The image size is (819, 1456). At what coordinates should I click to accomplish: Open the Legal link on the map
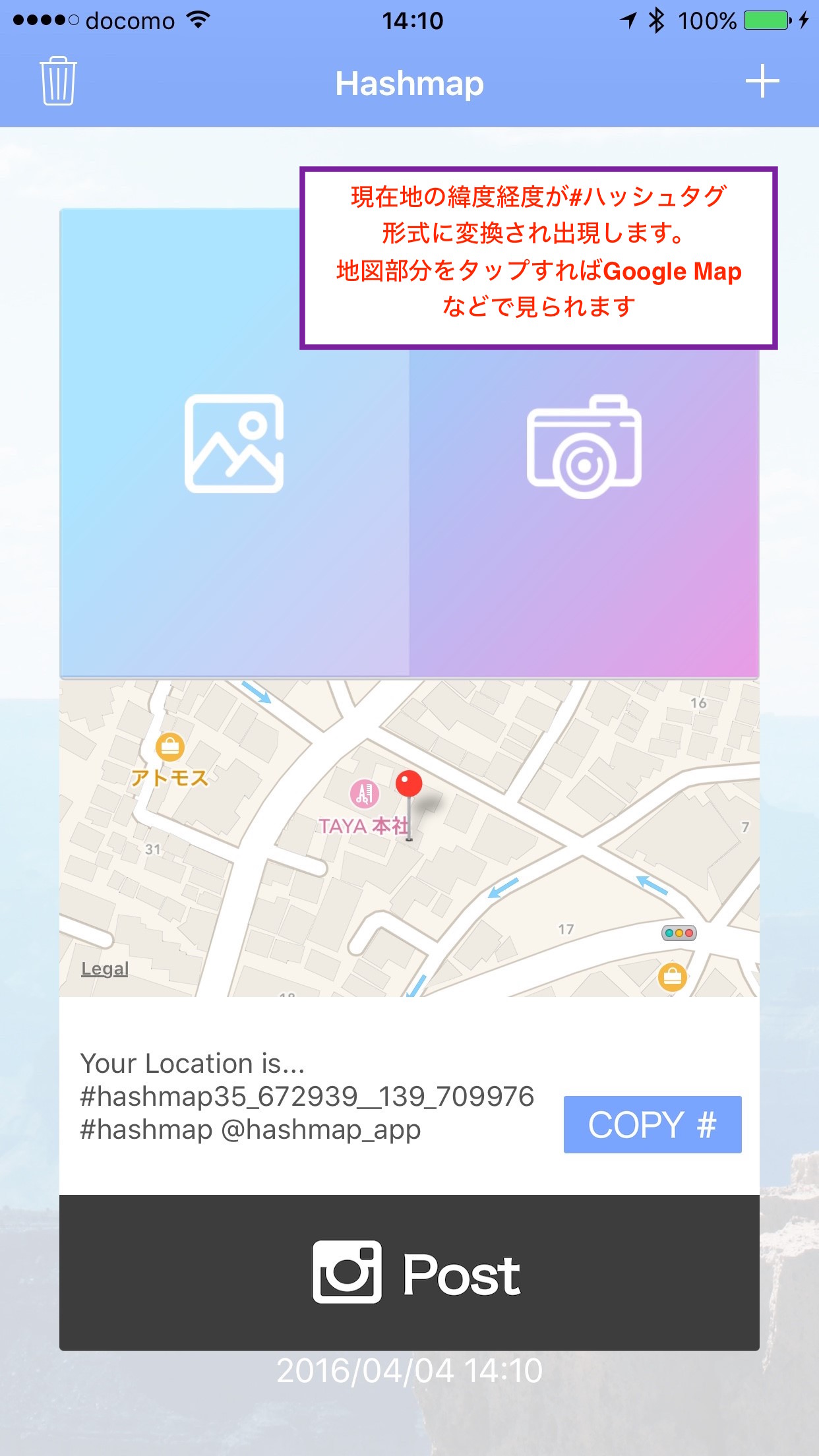104,969
